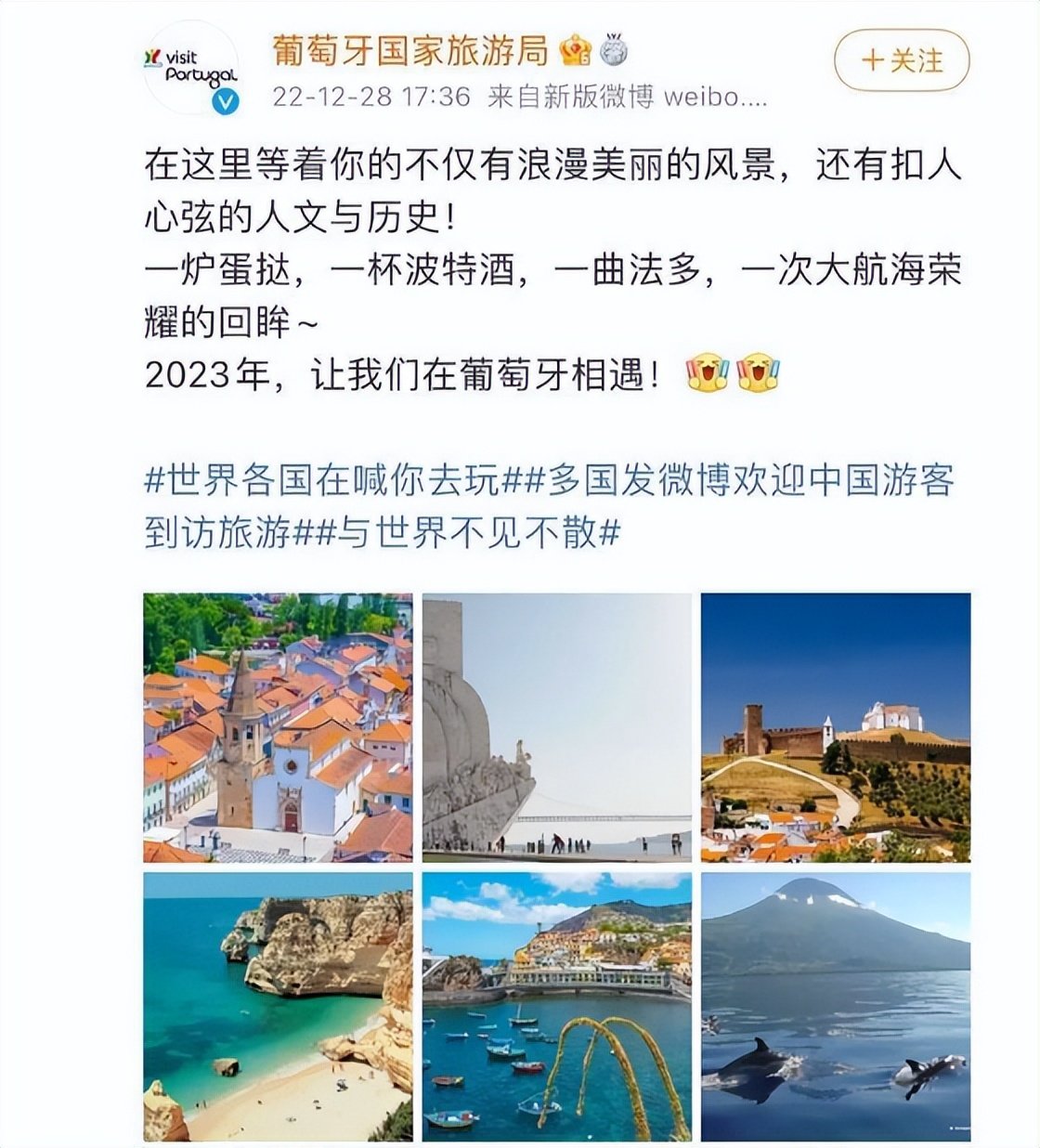View the dolphins and mountain photo
Image resolution: width=1040 pixels, height=1148 pixels.
(x=835, y=1006)
